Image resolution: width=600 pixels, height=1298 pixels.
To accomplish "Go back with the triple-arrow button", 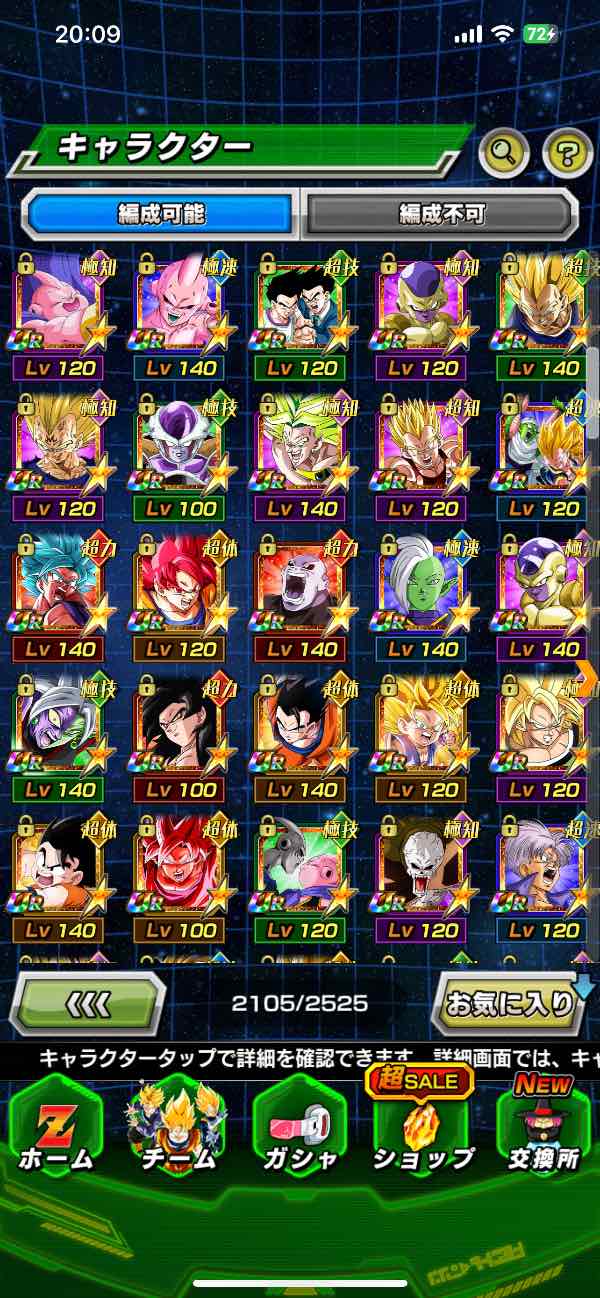I will (87, 1003).
